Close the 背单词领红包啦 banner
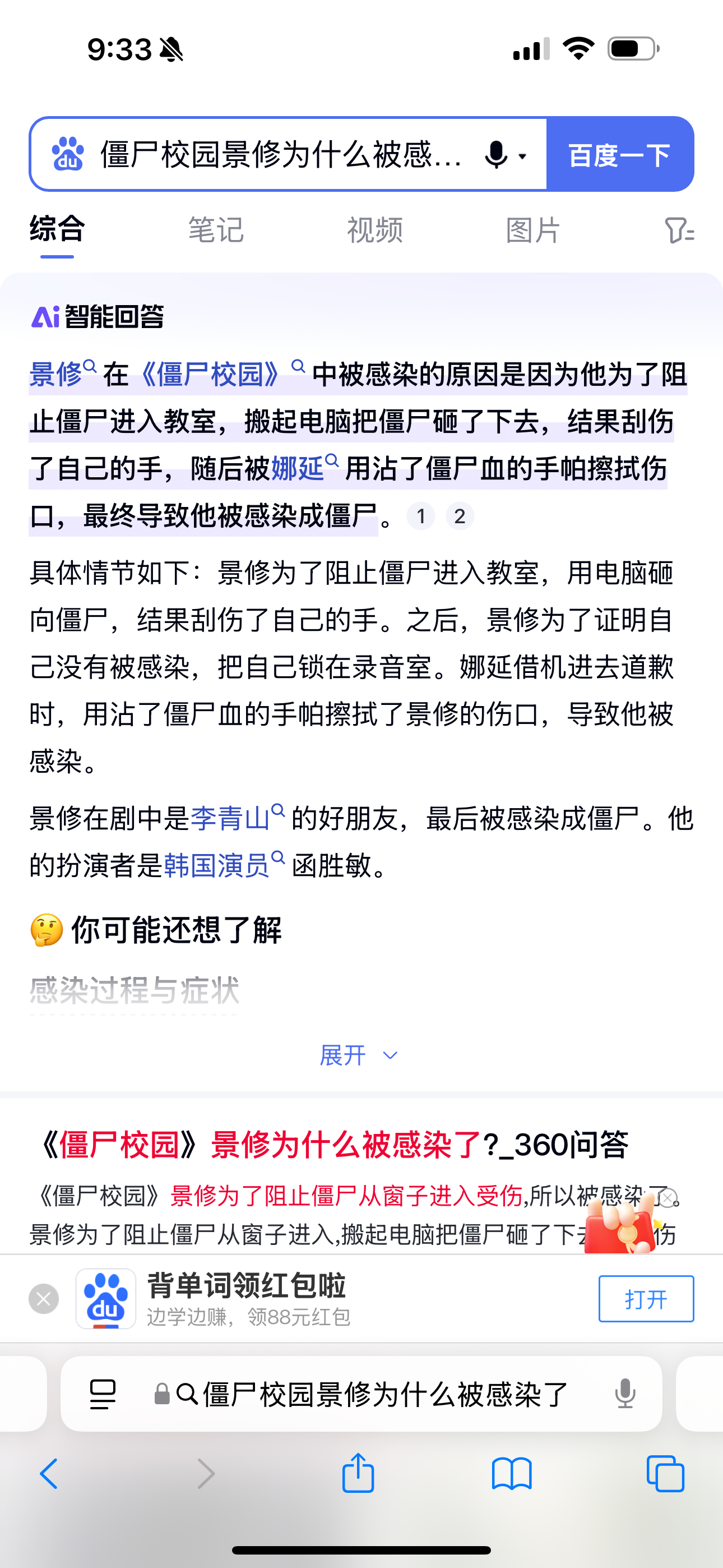The image size is (723, 1568). pyautogui.click(x=44, y=1298)
